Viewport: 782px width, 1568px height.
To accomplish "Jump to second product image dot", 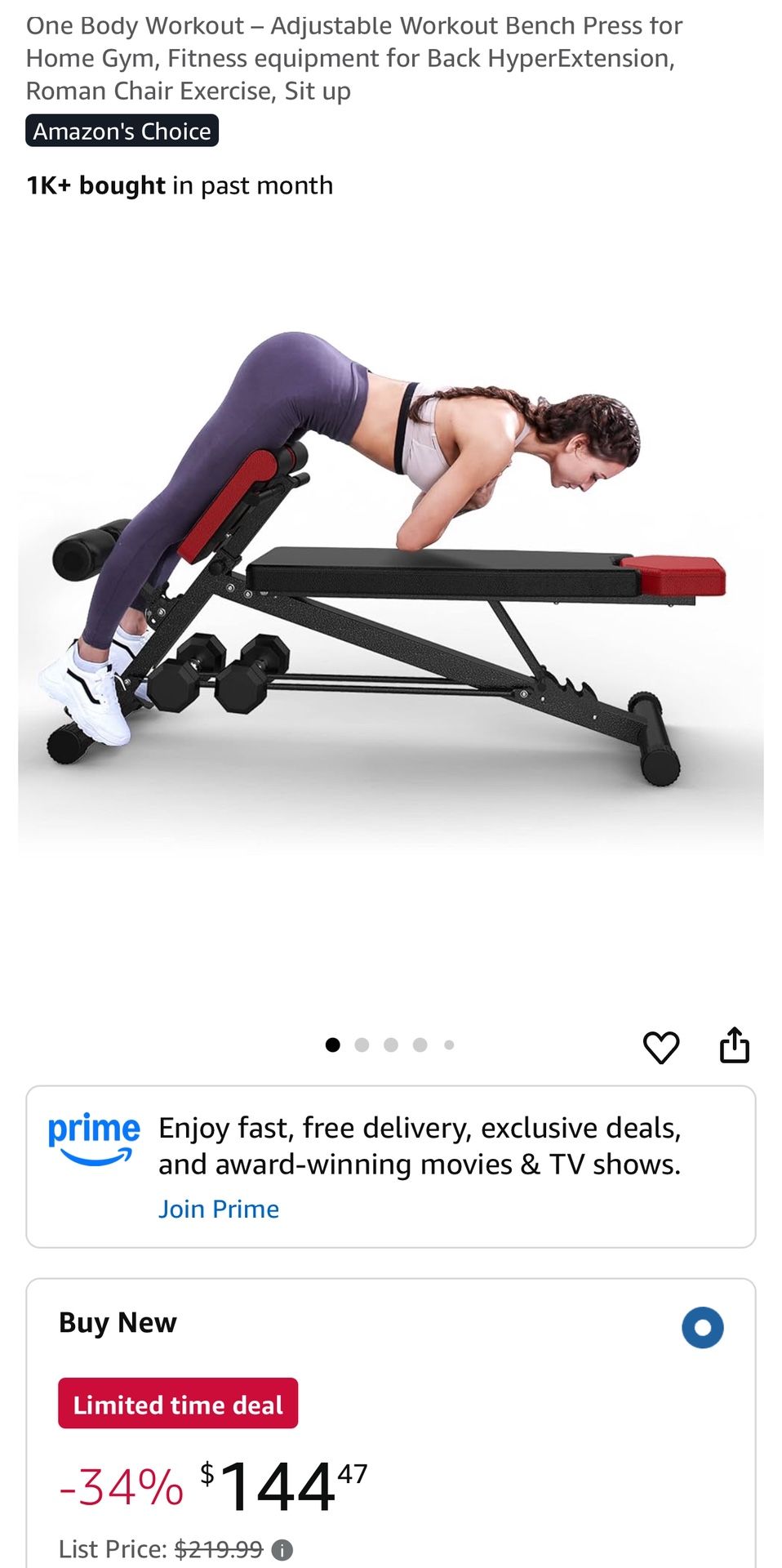I will coord(362,1045).
